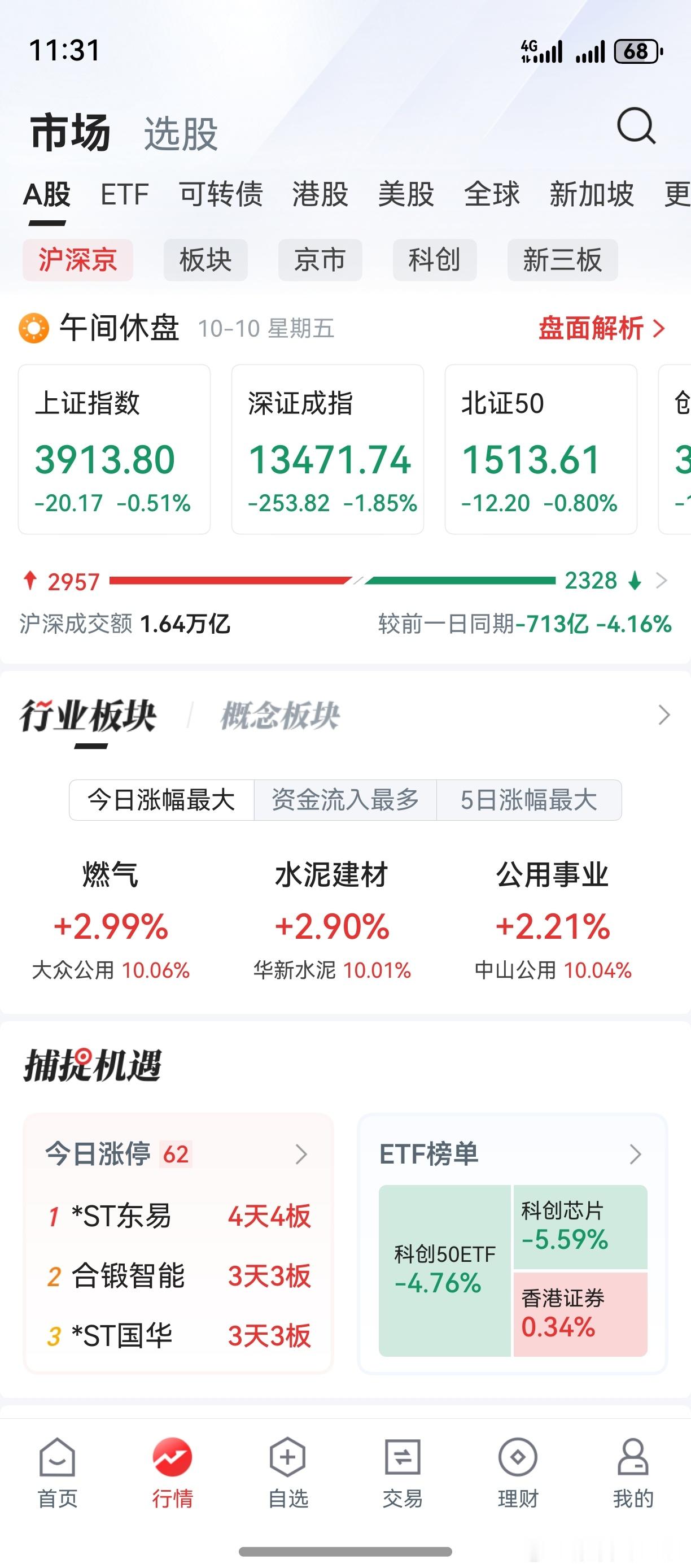
Task: Open the 港股 market tab
Action: pyautogui.click(x=320, y=195)
